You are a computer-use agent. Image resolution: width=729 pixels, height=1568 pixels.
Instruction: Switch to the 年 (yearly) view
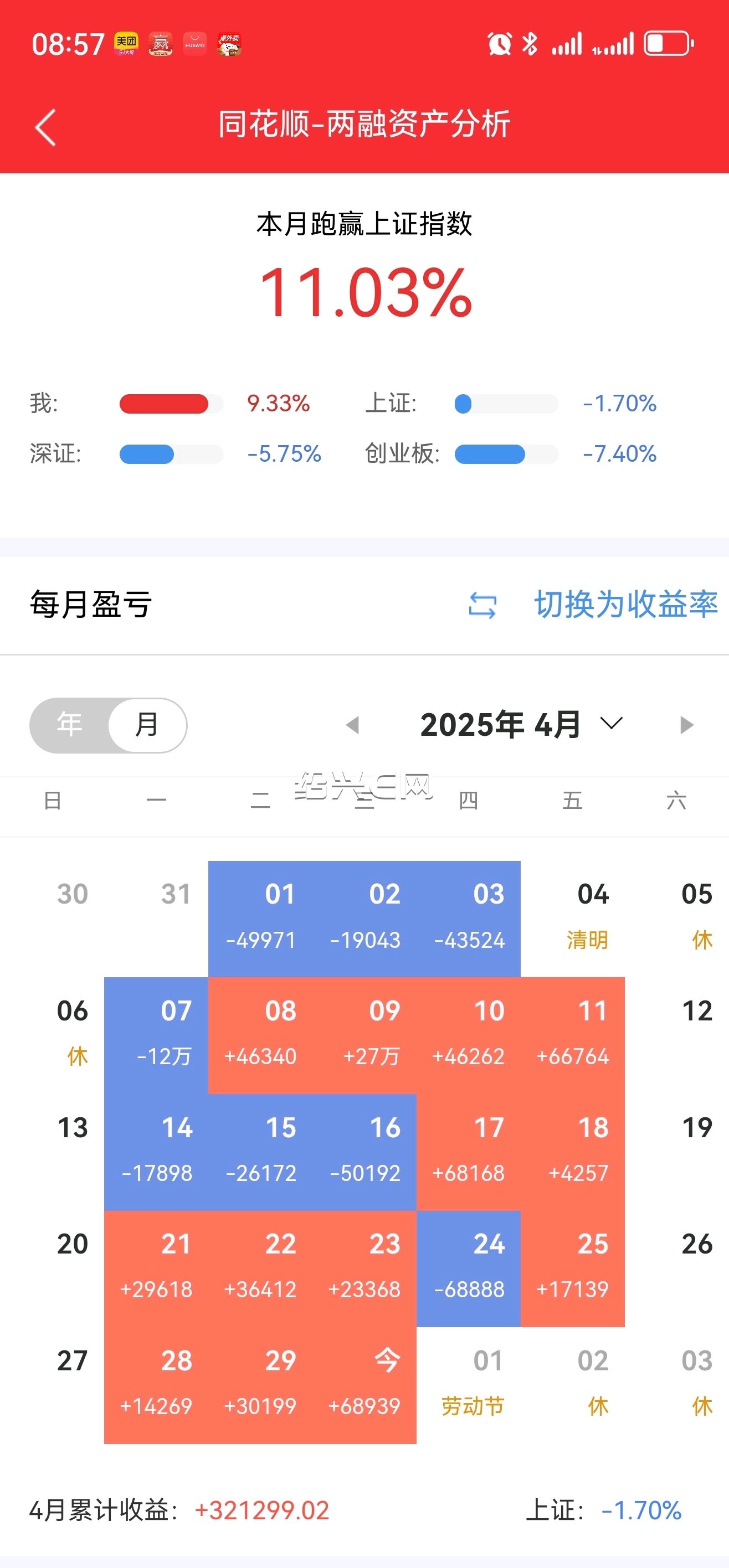tap(69, 725)
